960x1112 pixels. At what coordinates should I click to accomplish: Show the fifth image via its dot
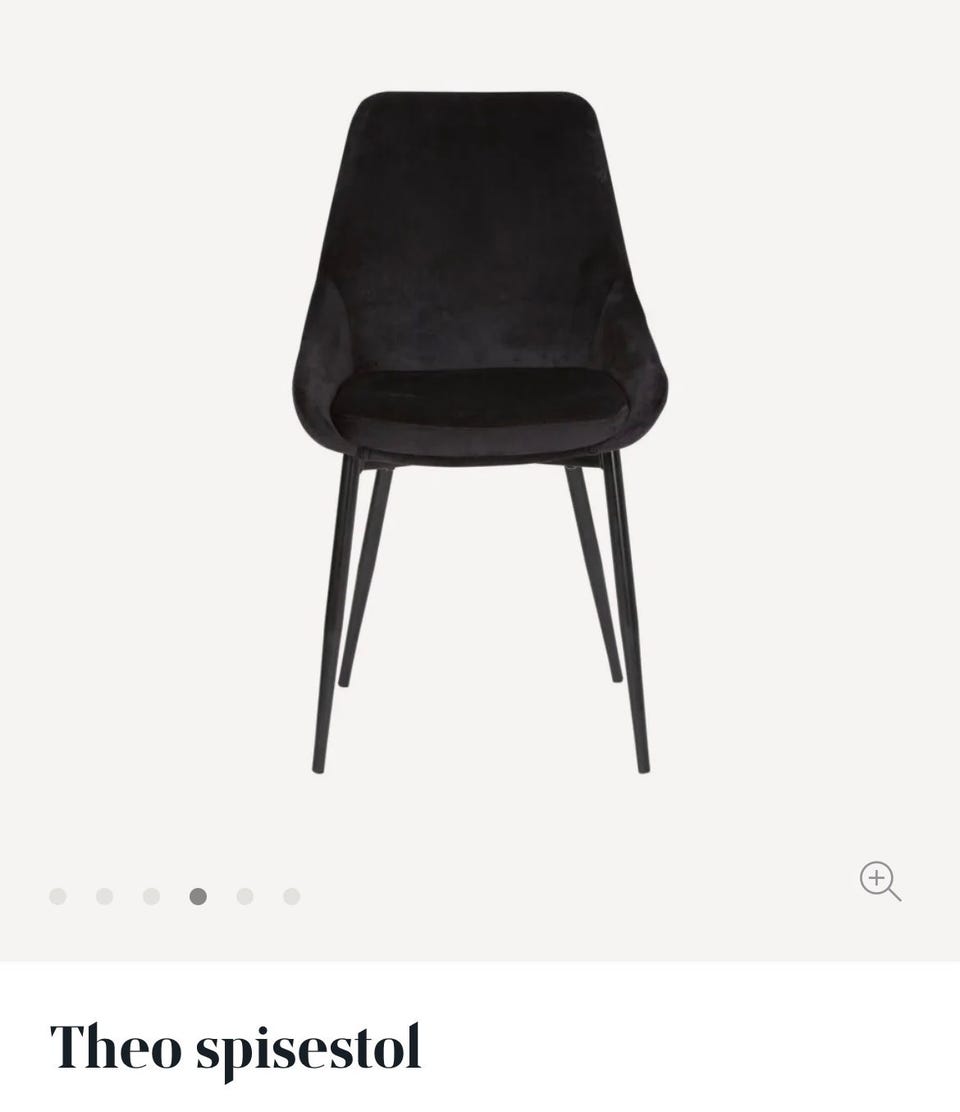tap(245, 896)
